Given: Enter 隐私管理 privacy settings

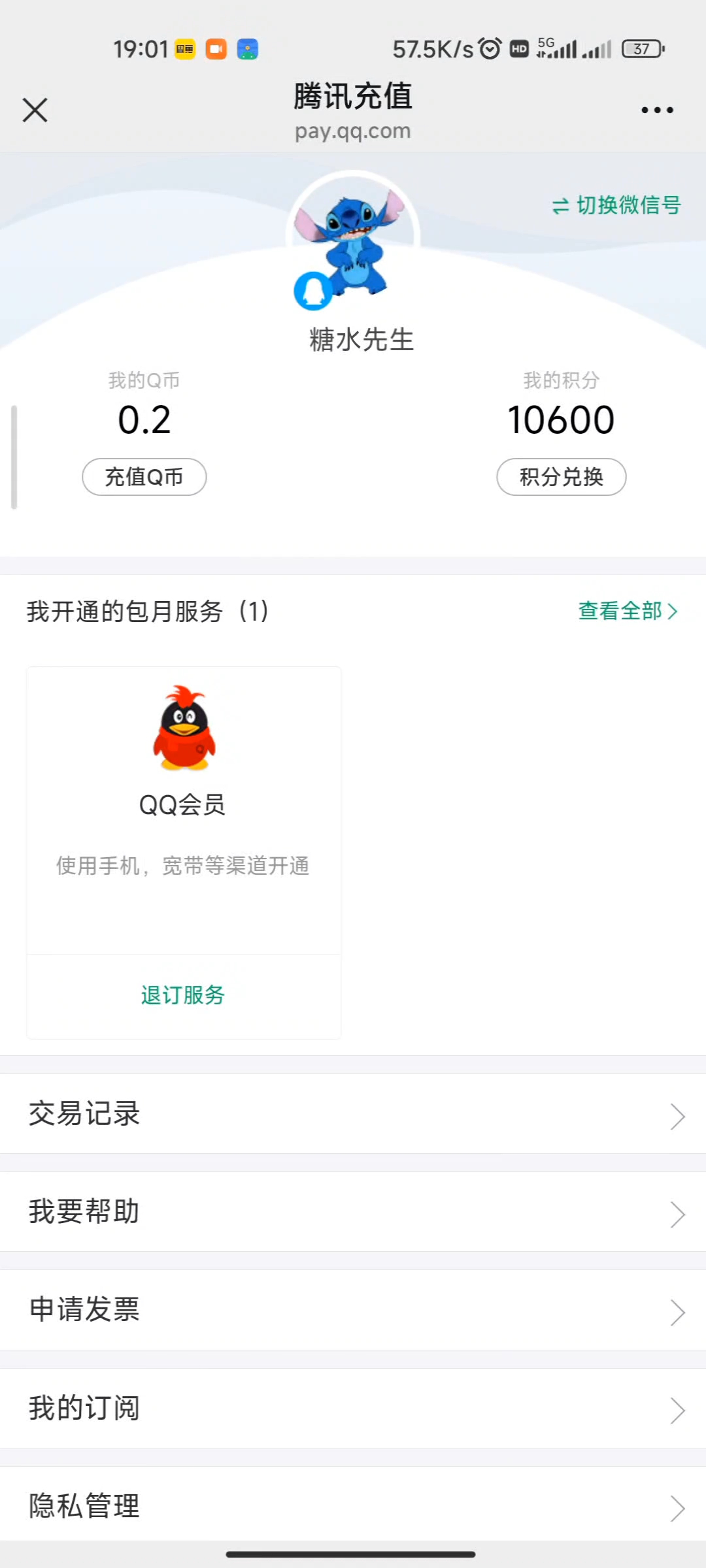Looking at the screenshot, I should [x=353, y=1506].
